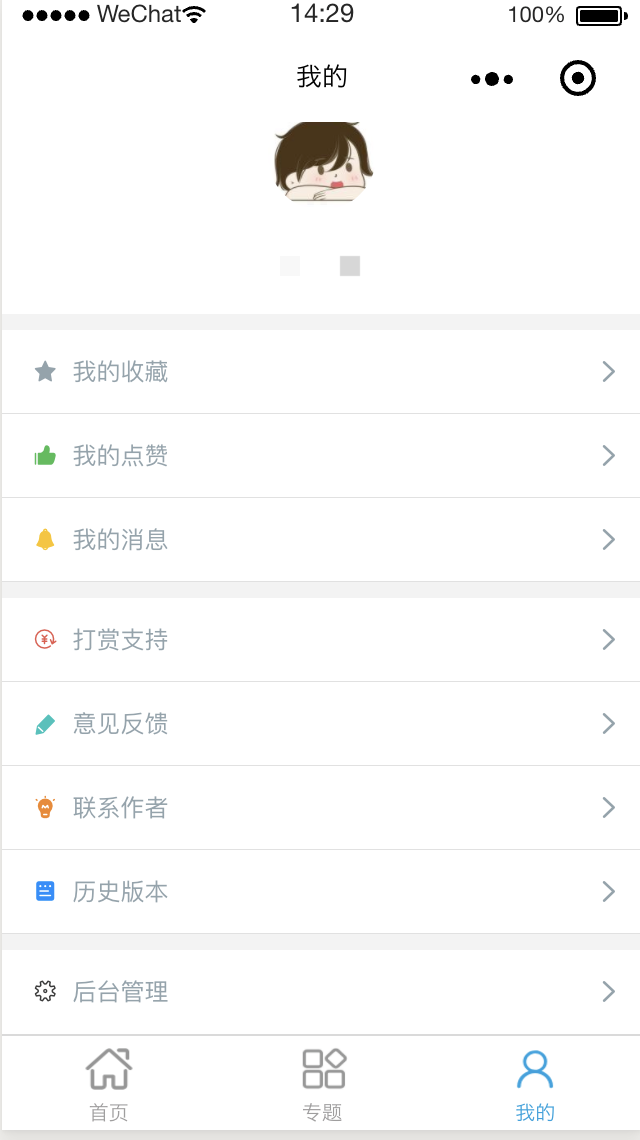Switch to the 首页 tab
Screen dimensions: 640x1140
[109, 1084]
